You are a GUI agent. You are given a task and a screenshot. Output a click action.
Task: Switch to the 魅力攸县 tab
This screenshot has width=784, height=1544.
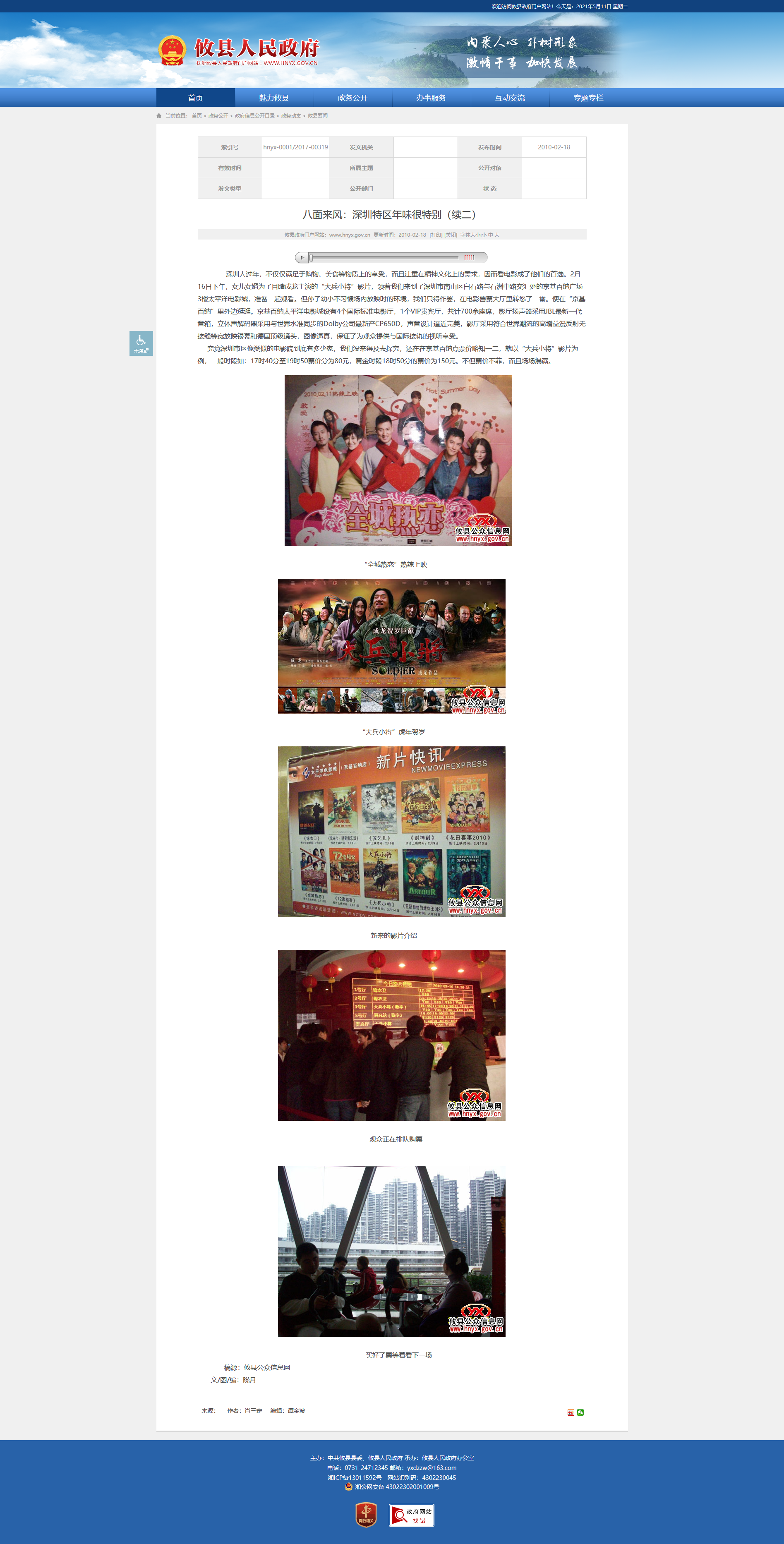tap(274, 98)
